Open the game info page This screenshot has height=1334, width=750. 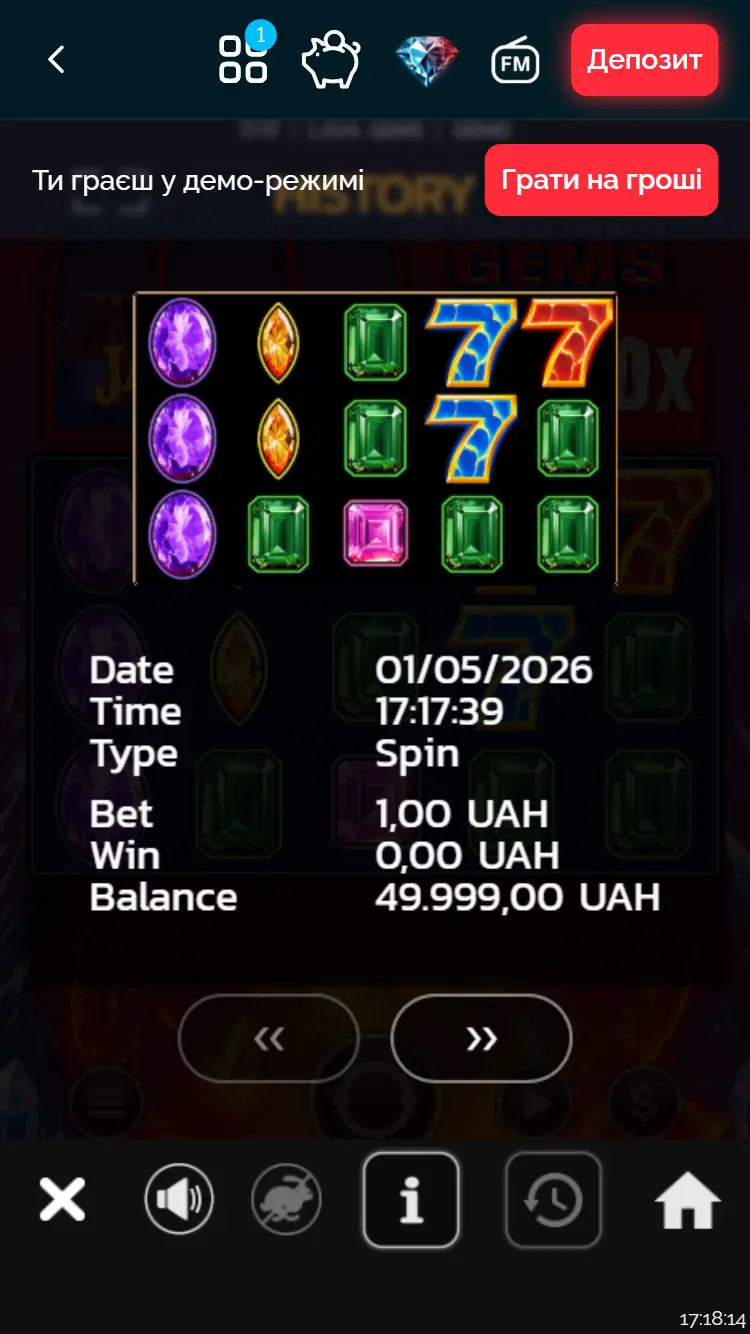click(411, 1199)
